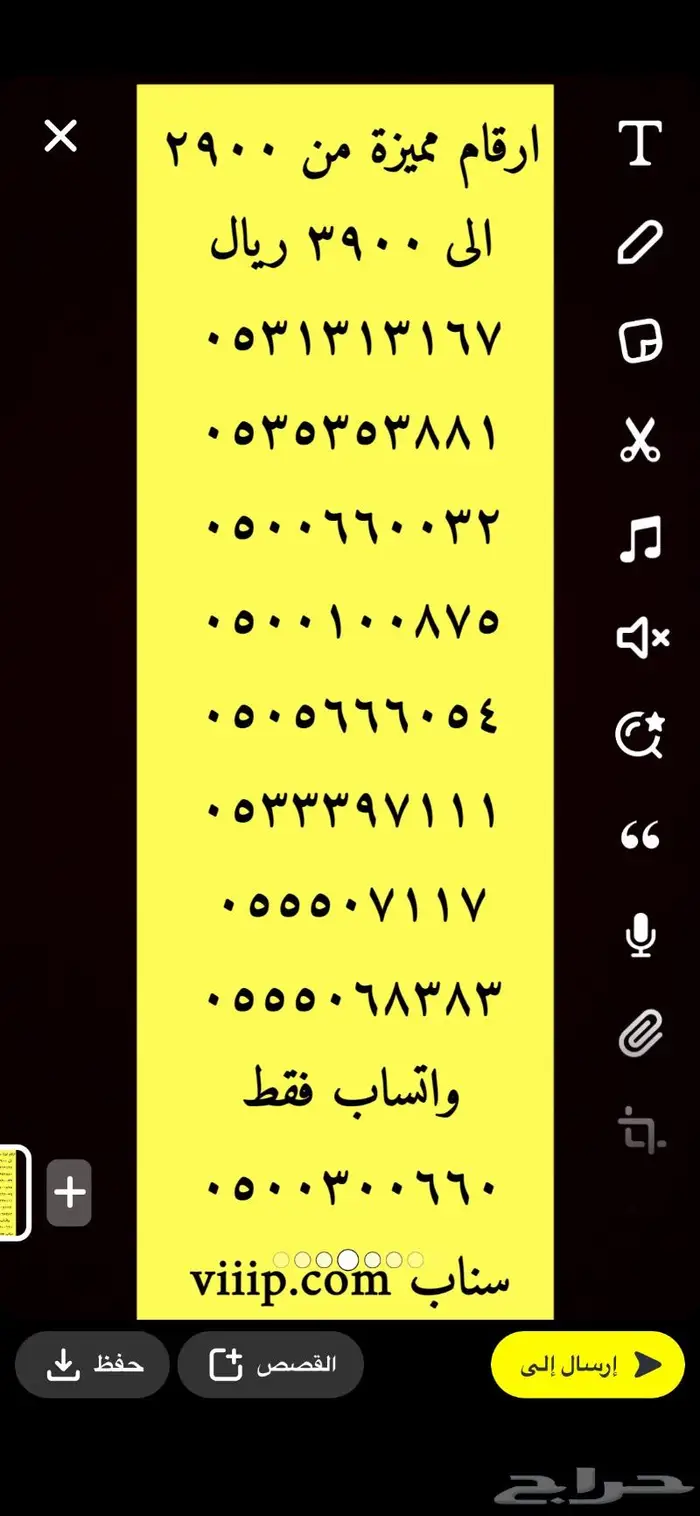Add text with the T tool
700x1516 pixels.
click(638, 144)
